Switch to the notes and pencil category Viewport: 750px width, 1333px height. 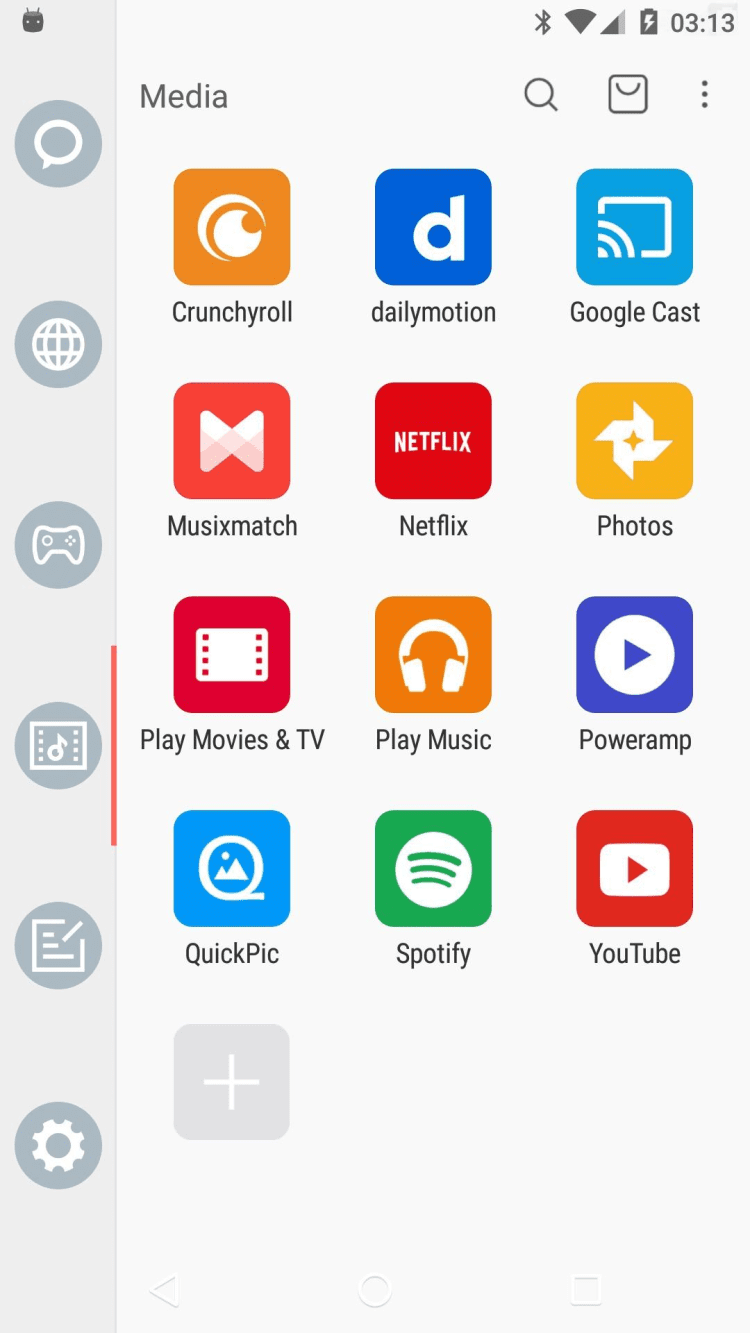pyautogui.click(x=58, y=946)
